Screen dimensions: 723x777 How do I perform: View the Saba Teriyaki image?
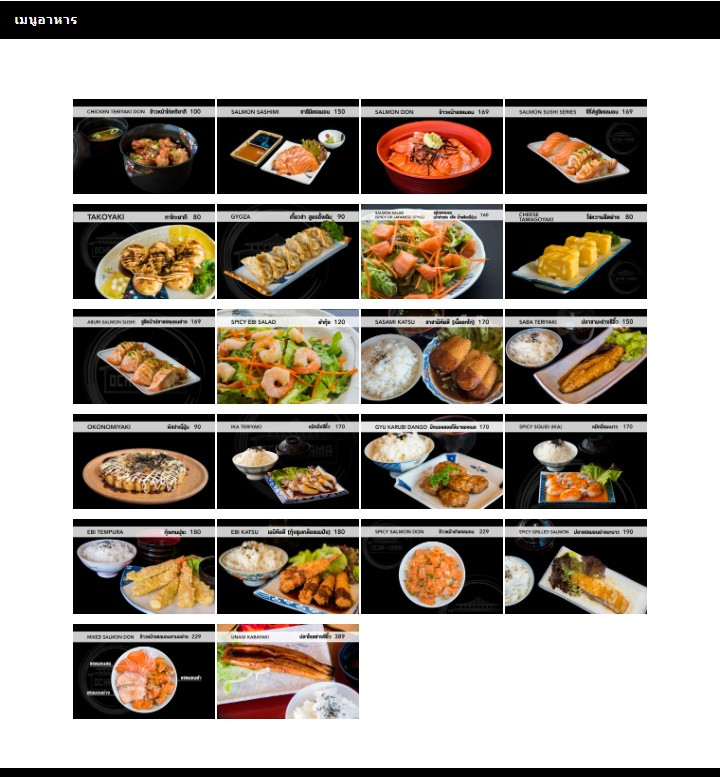pyautogui.click(x=575, y=357)
